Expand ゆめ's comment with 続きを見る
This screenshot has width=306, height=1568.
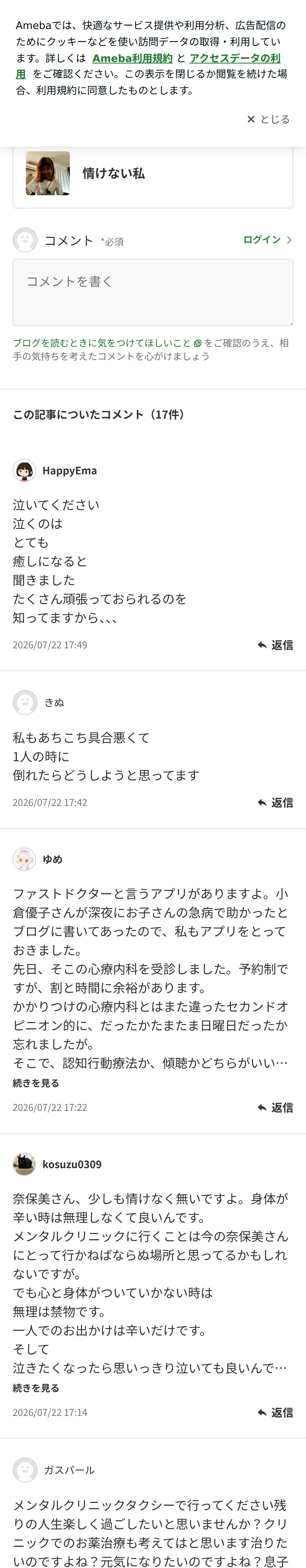pos(36,1083)
